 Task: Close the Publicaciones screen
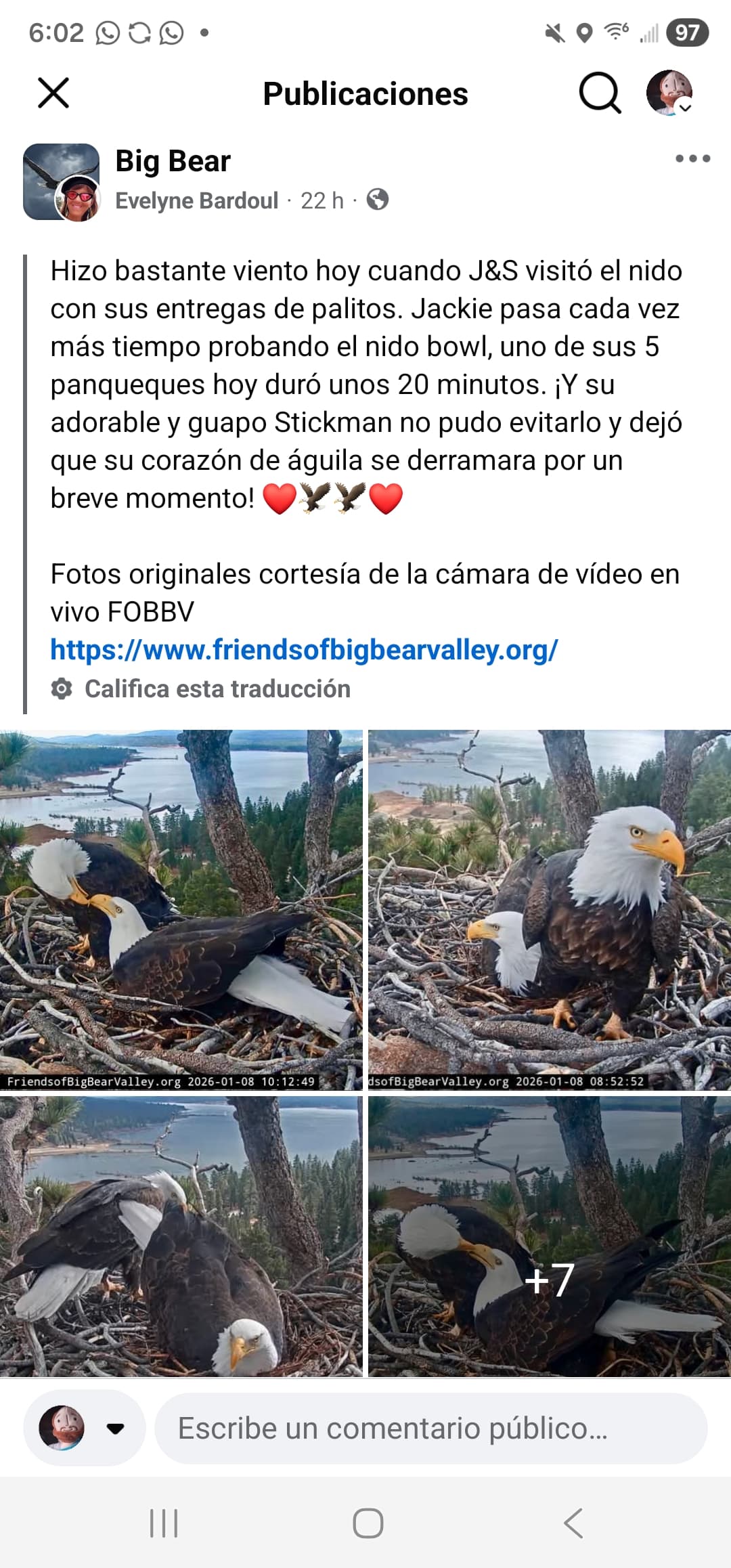click(x=53, y=93)
